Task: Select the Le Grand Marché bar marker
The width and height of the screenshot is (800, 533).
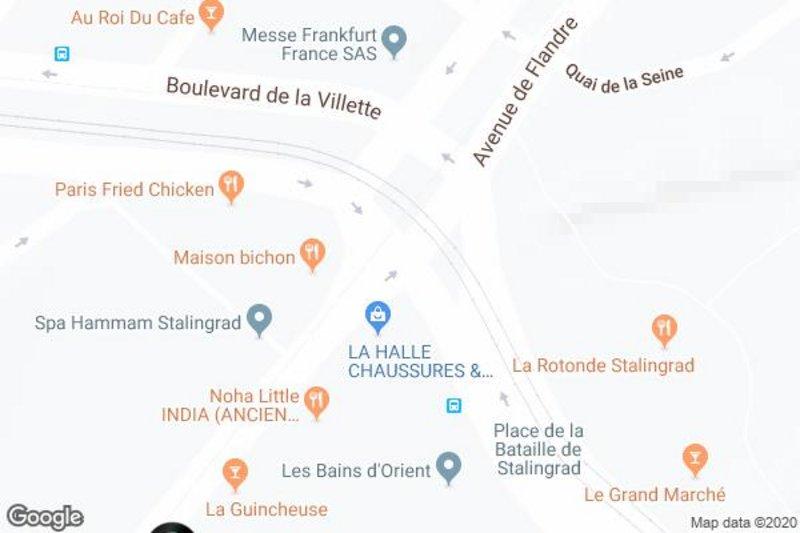Action: tap(694, 459)
